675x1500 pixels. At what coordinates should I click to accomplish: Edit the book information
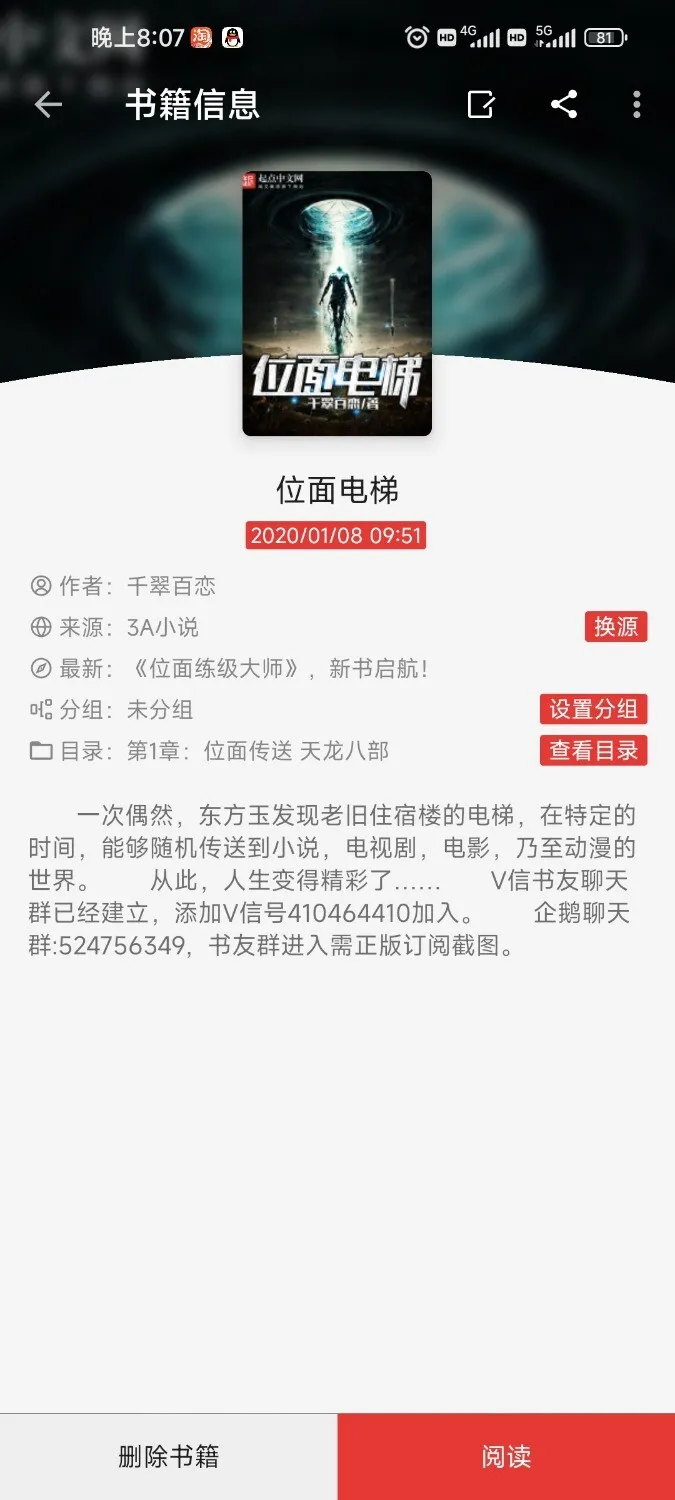[481, 104]
